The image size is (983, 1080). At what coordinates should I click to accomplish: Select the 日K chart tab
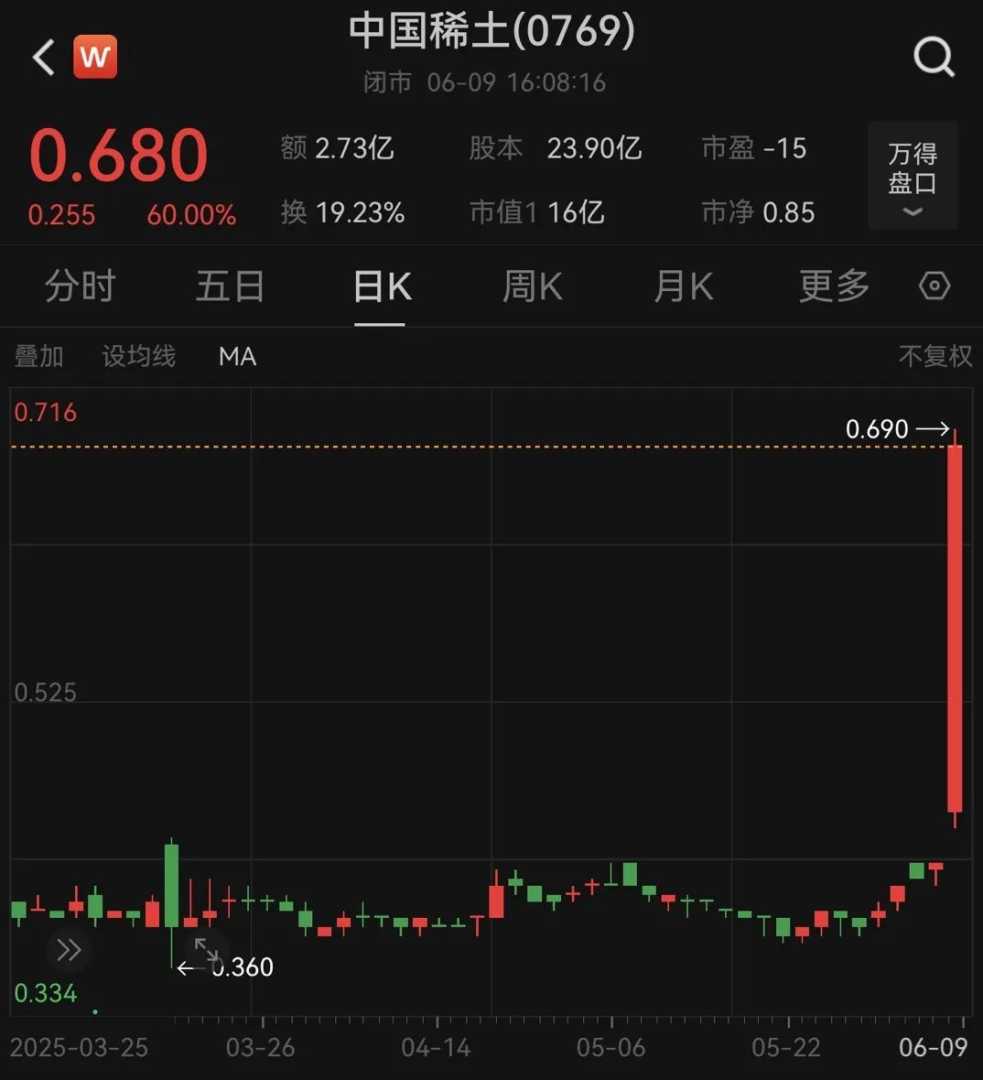click(382, 287)
